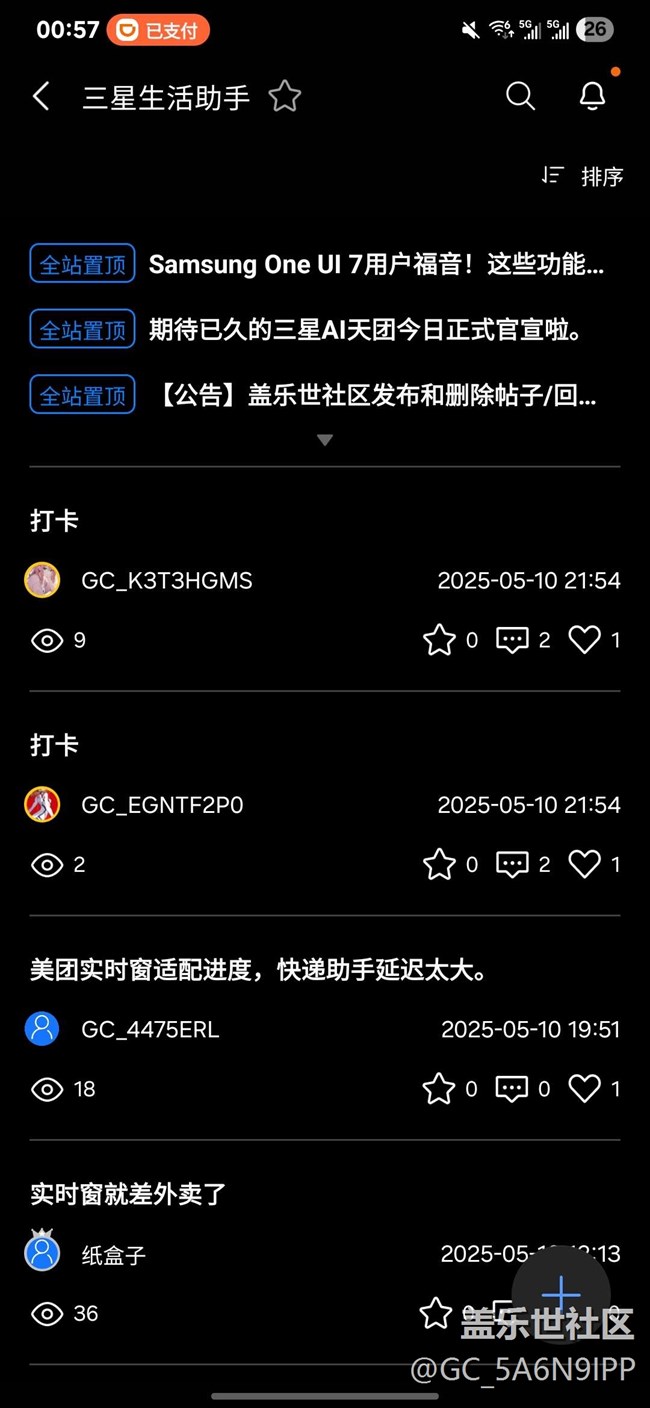Go back from 三星生活助手 page
The height and width of the screenshot is (1408, 650).
[x=41, y=97]
